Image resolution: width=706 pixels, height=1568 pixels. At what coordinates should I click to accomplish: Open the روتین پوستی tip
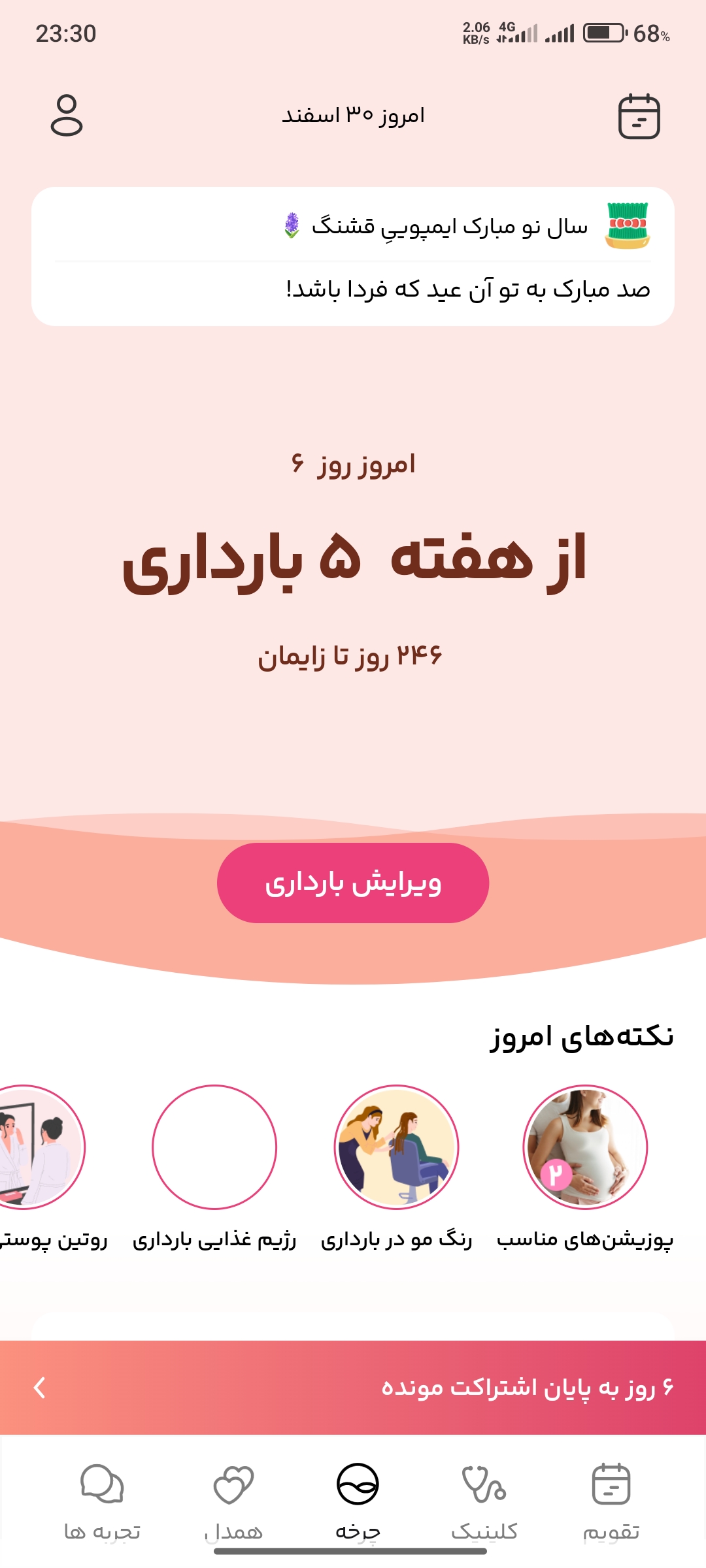pos(33,1147)
